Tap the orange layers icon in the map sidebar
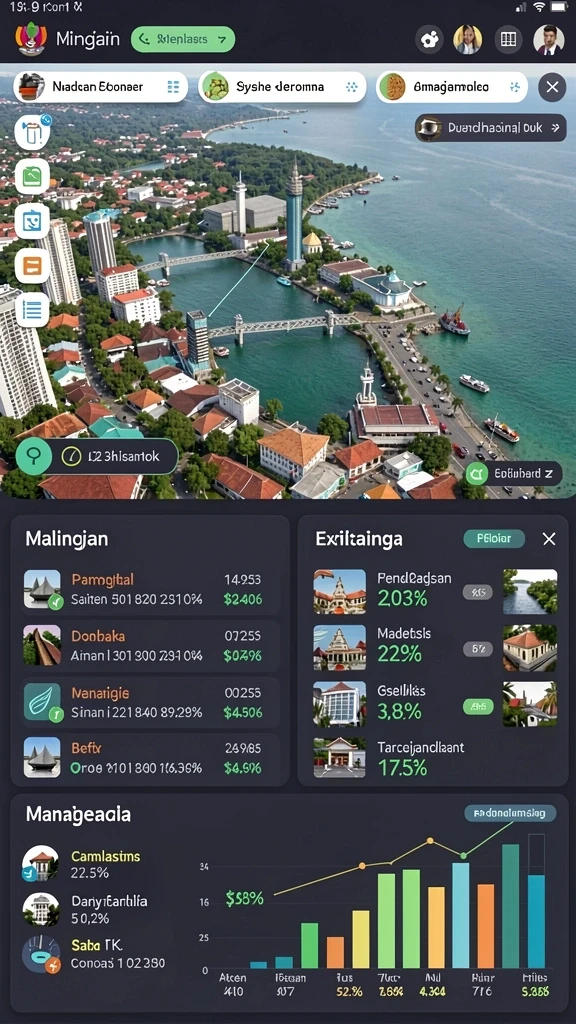576x1024 pixels. click(x=32, y=266)
